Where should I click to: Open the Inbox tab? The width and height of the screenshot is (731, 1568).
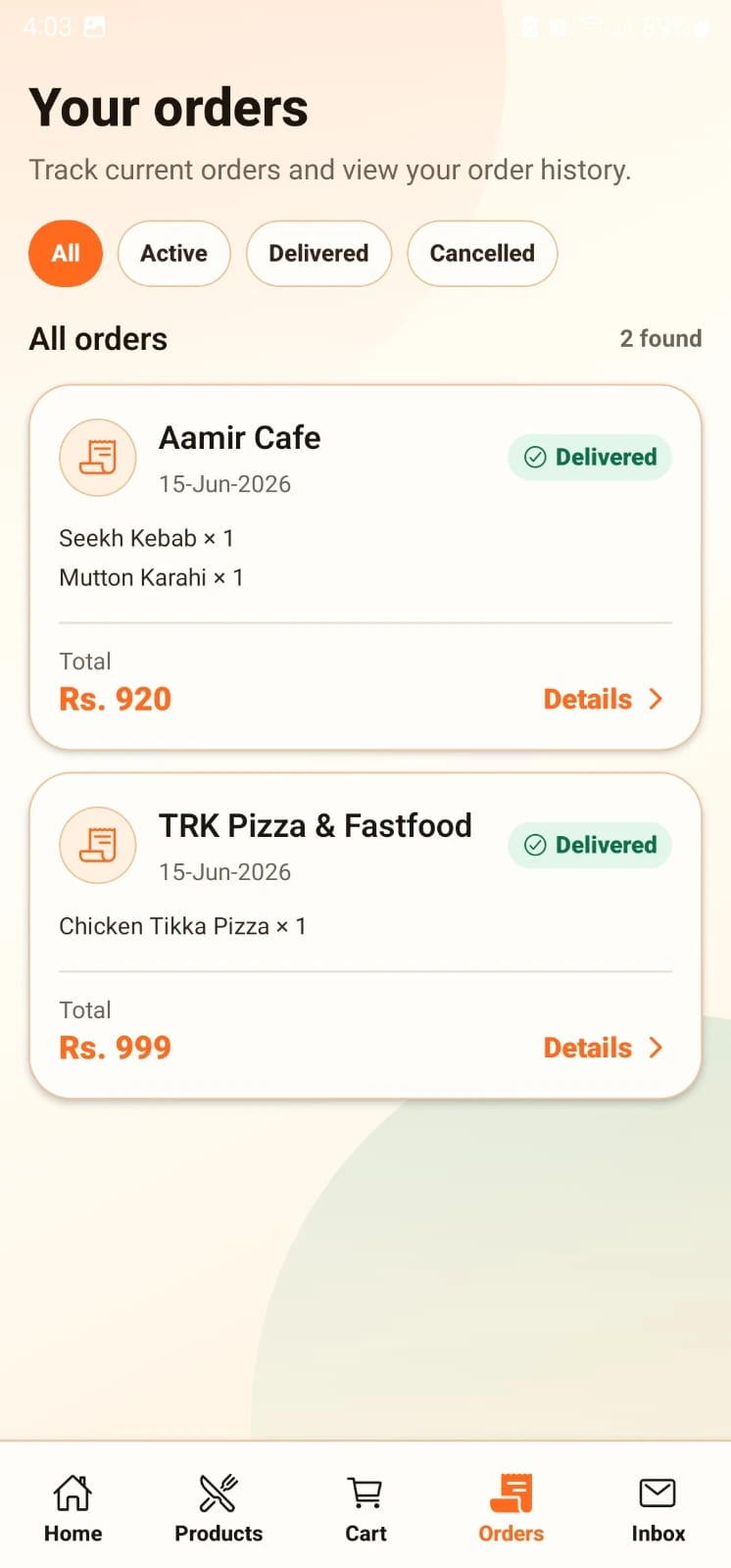[658, 1509]
